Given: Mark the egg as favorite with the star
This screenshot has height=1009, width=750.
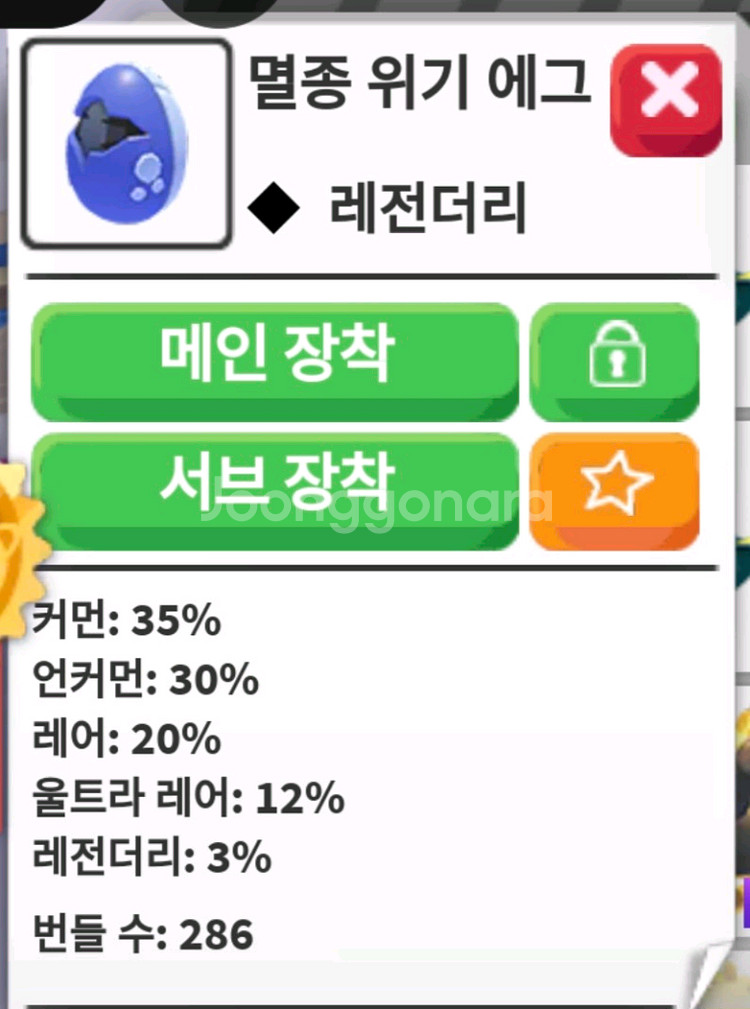Looking at the screenshot, I should (614, 492).
